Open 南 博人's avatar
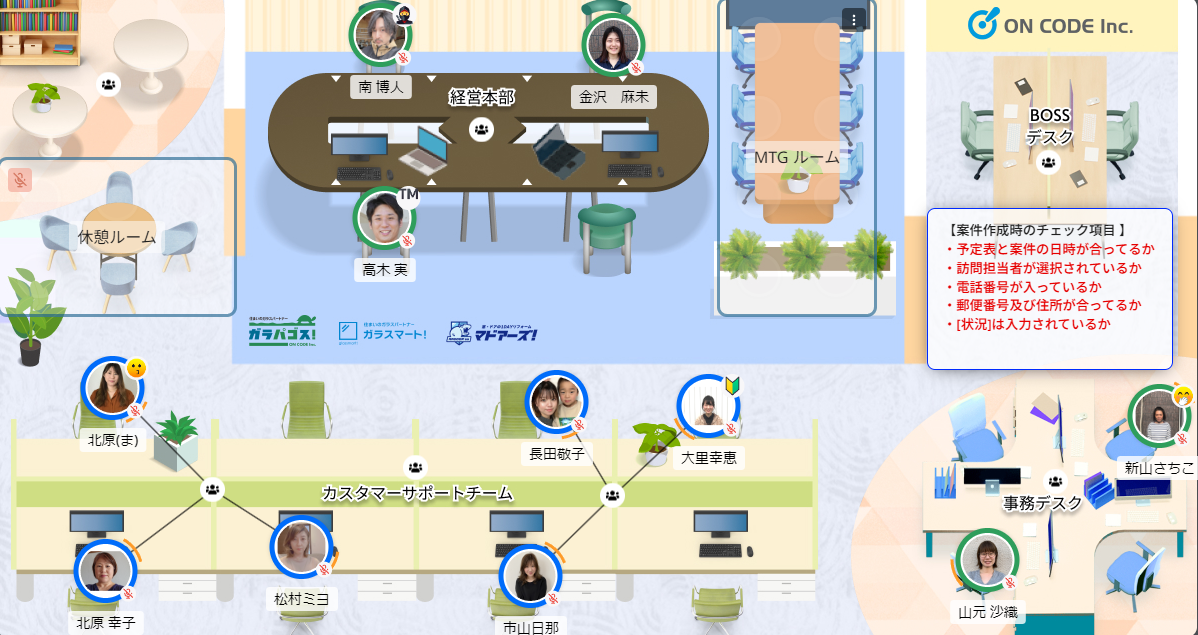The width and height of the screenshot is (1198, 635). click(x=381, y=37)
